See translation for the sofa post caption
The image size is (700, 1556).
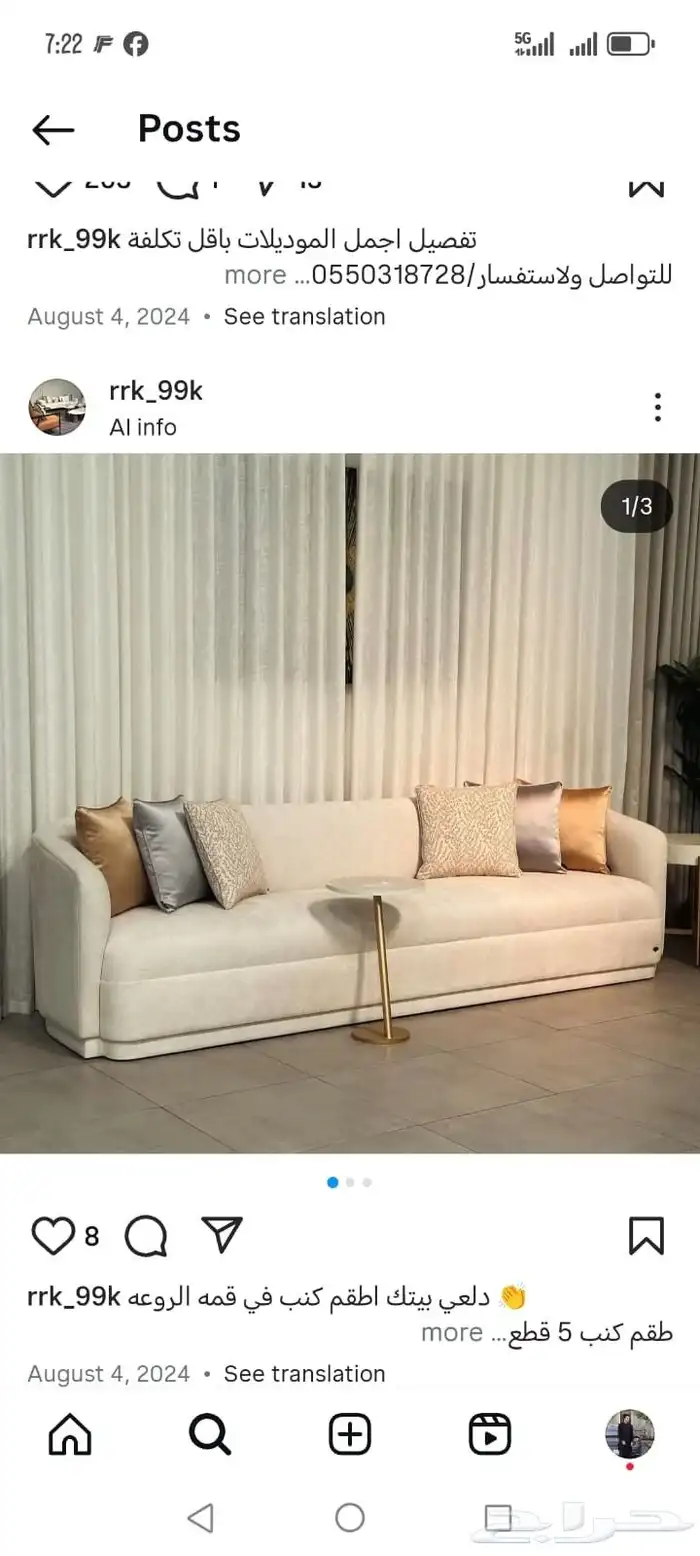[304, 1374]
